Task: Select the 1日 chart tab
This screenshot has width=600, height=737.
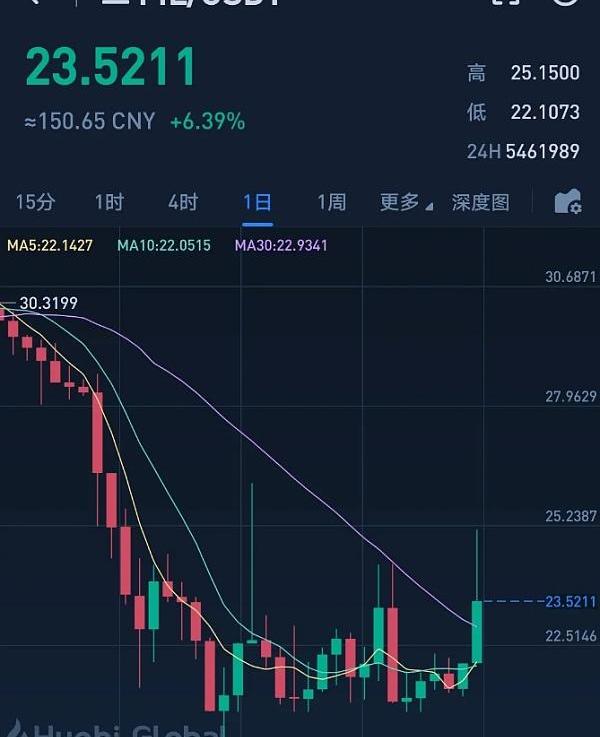Action: click(x=257, y=202)
